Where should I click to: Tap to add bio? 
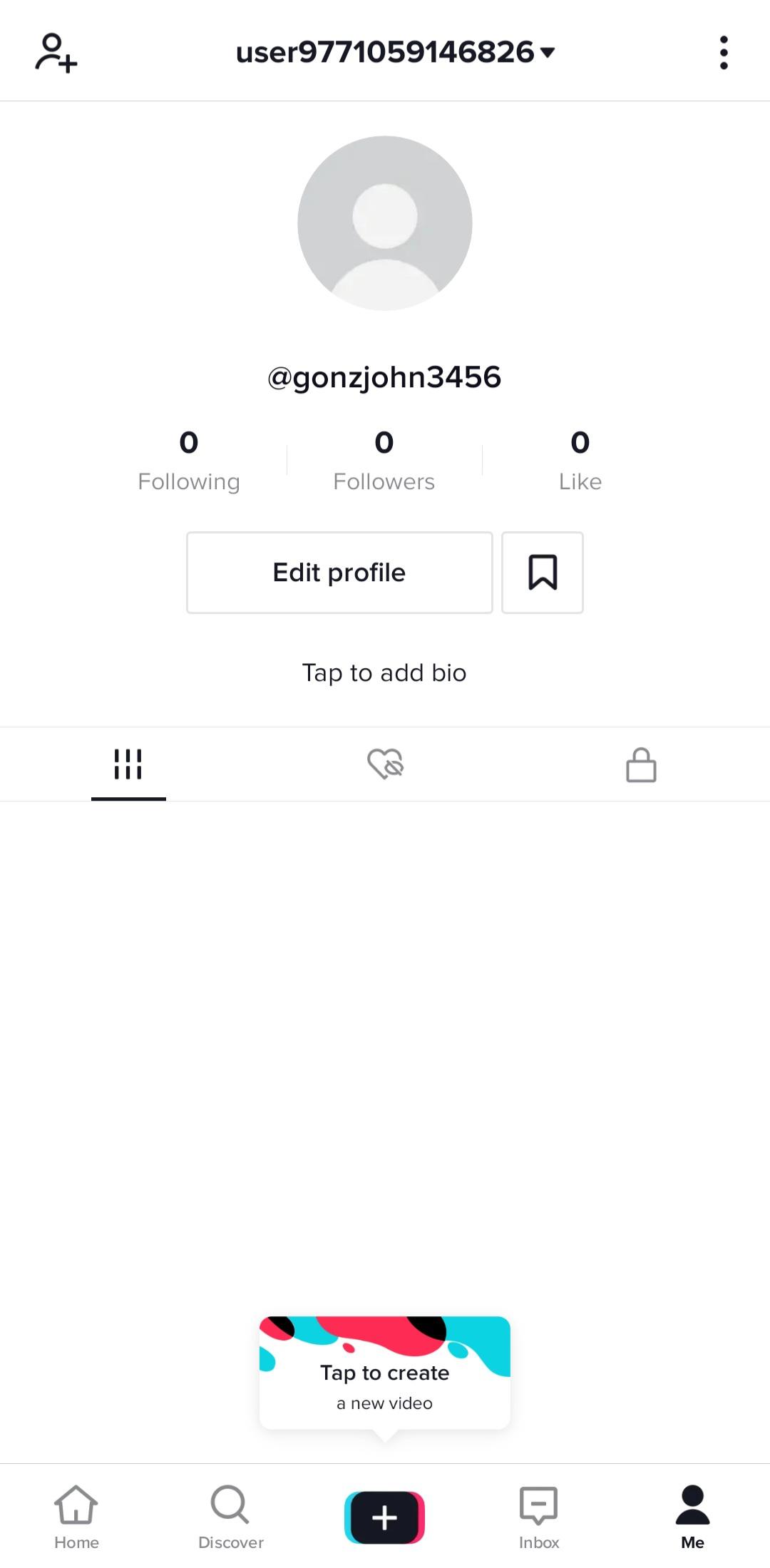(384, 672)
